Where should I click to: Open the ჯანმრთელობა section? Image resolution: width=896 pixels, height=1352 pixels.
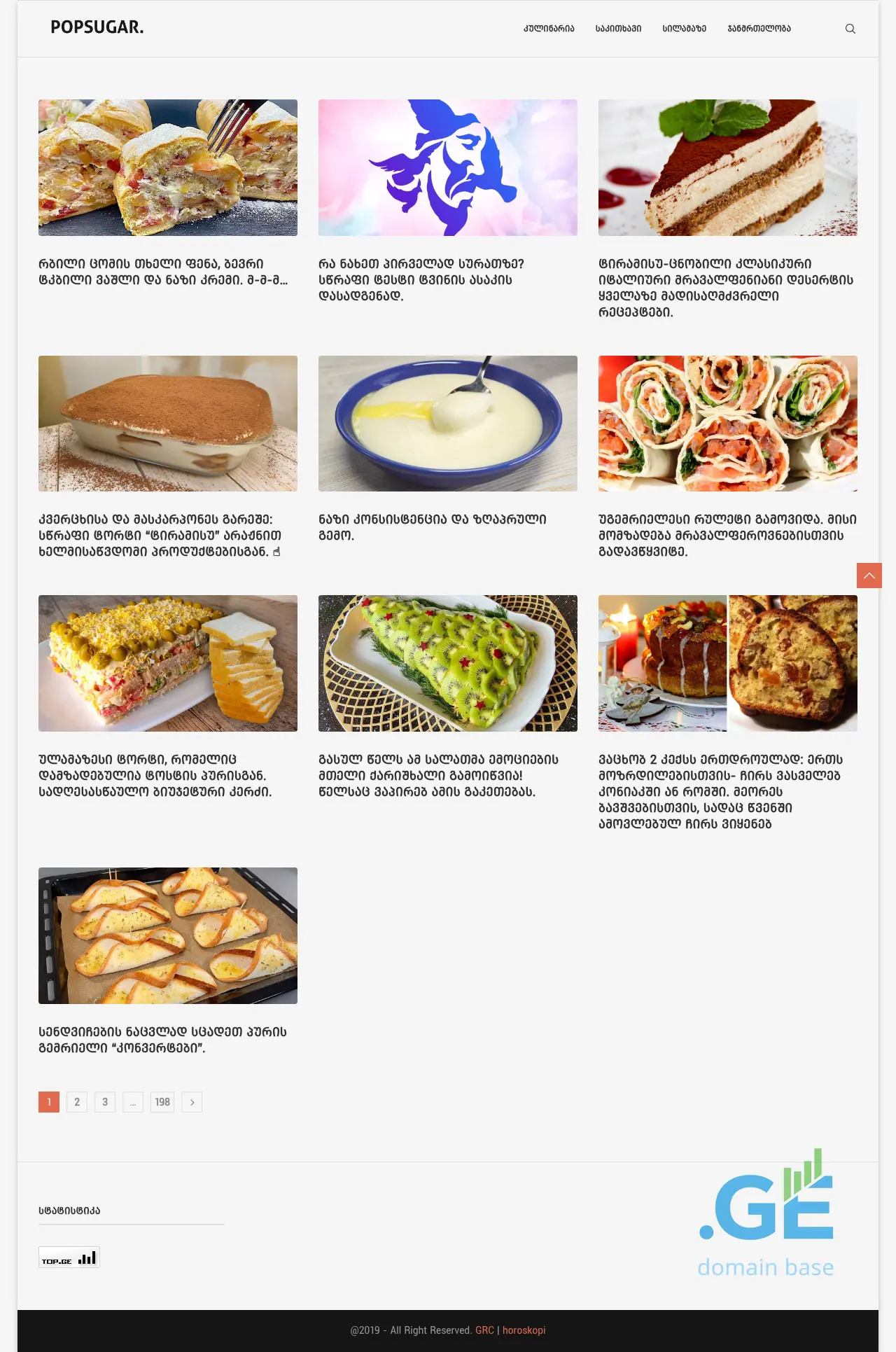(x=759, y=29)
